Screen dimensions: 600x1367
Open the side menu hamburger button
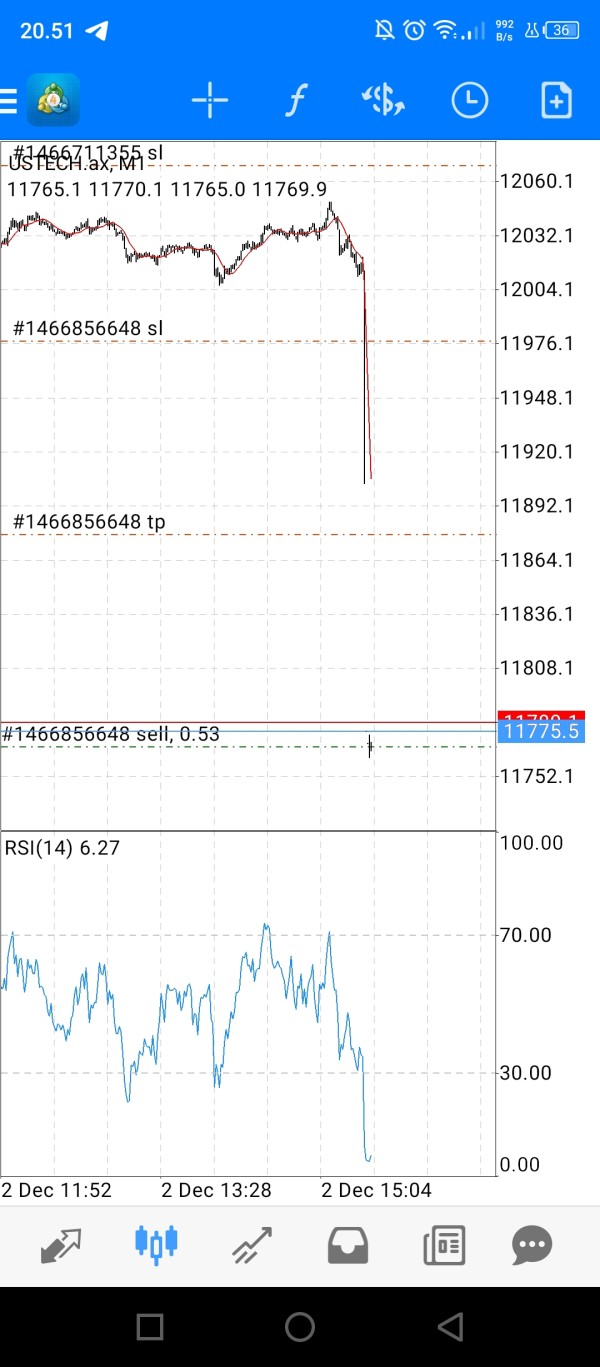click(x=9, y=100)
